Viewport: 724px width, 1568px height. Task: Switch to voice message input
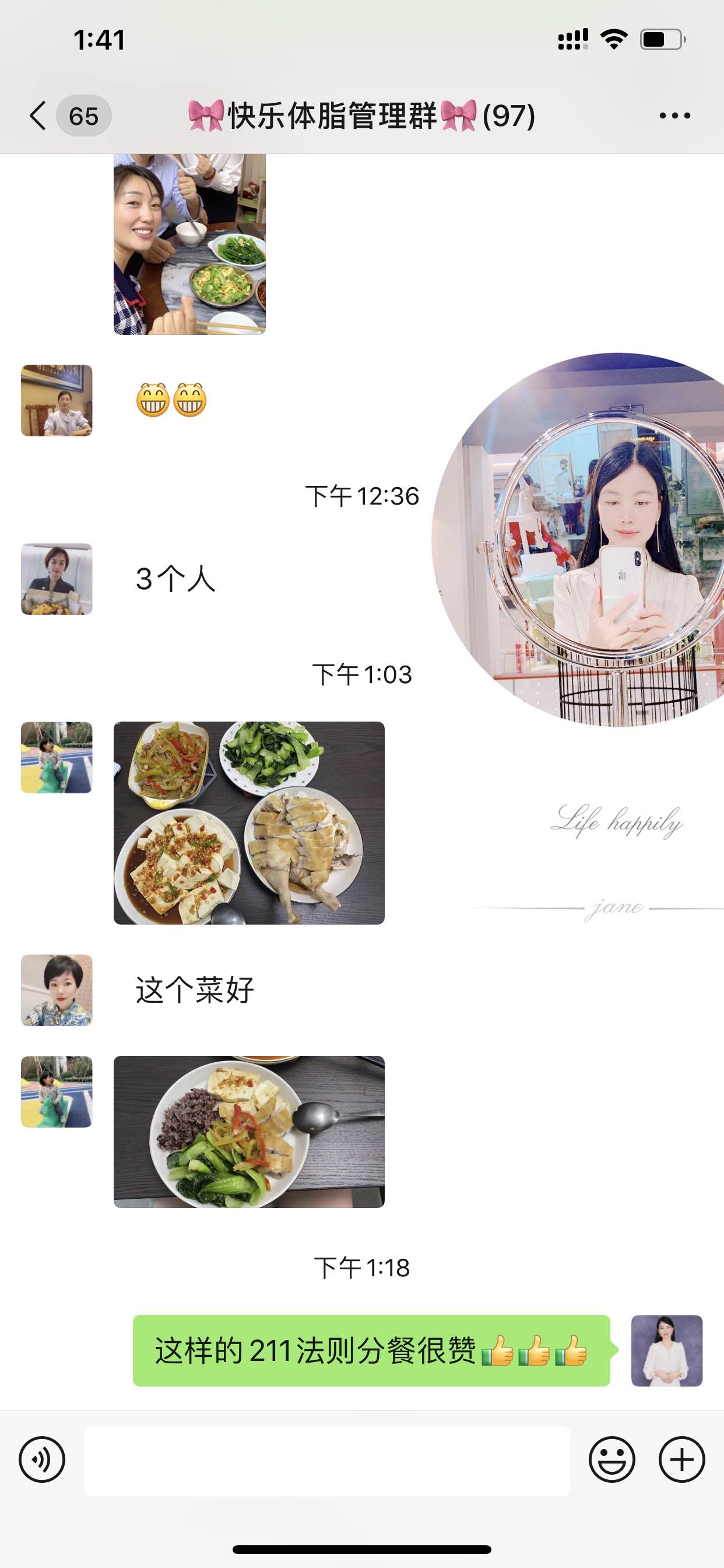(42, 1459)
